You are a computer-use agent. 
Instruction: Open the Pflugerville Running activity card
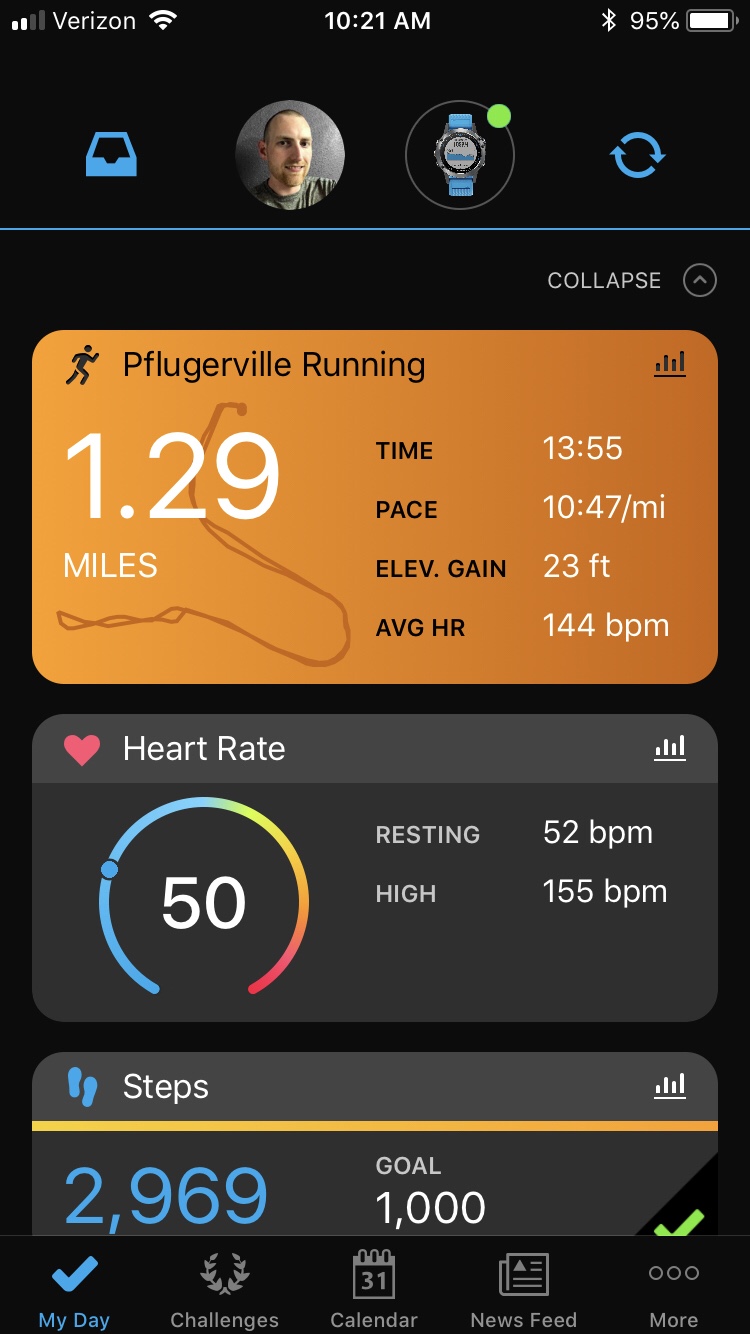tap(375, 507)
